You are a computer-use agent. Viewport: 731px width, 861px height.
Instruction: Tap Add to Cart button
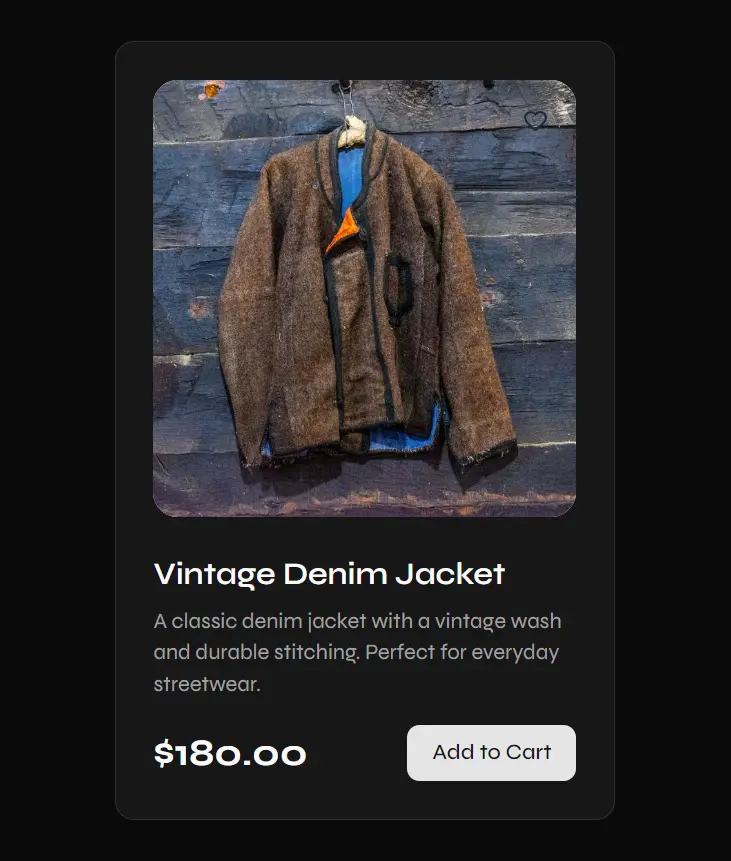point(491,753)
